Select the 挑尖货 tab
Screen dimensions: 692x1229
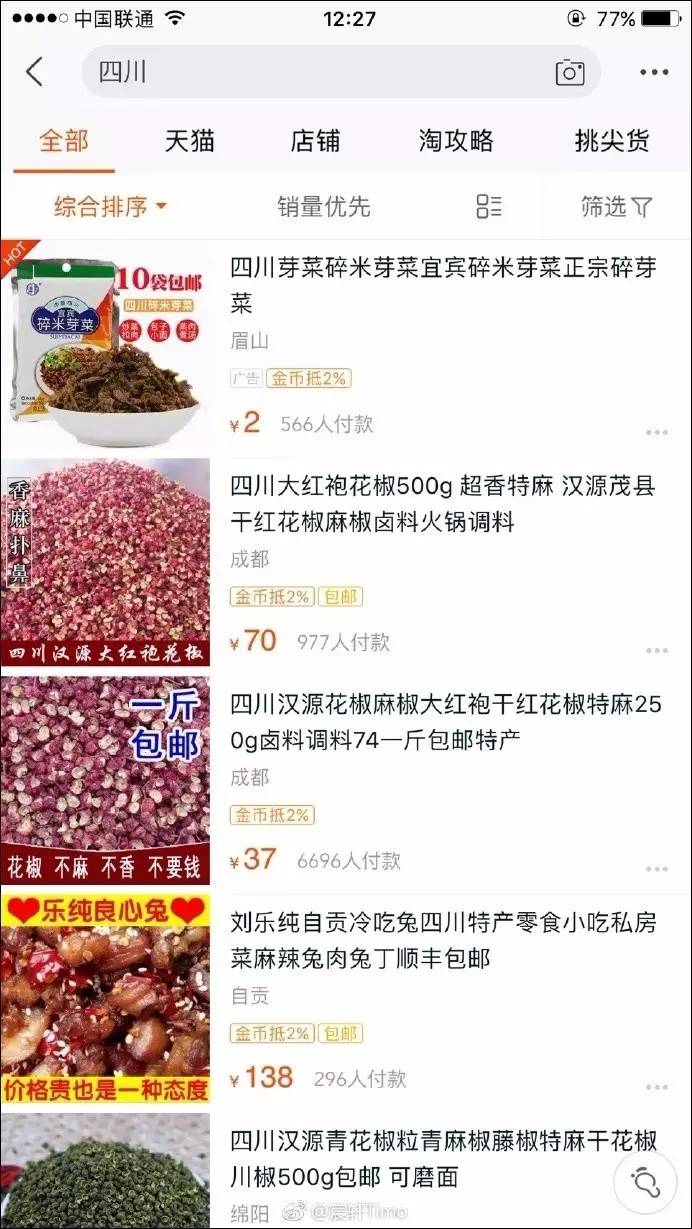pyautogui.click(x=612, y=141)
